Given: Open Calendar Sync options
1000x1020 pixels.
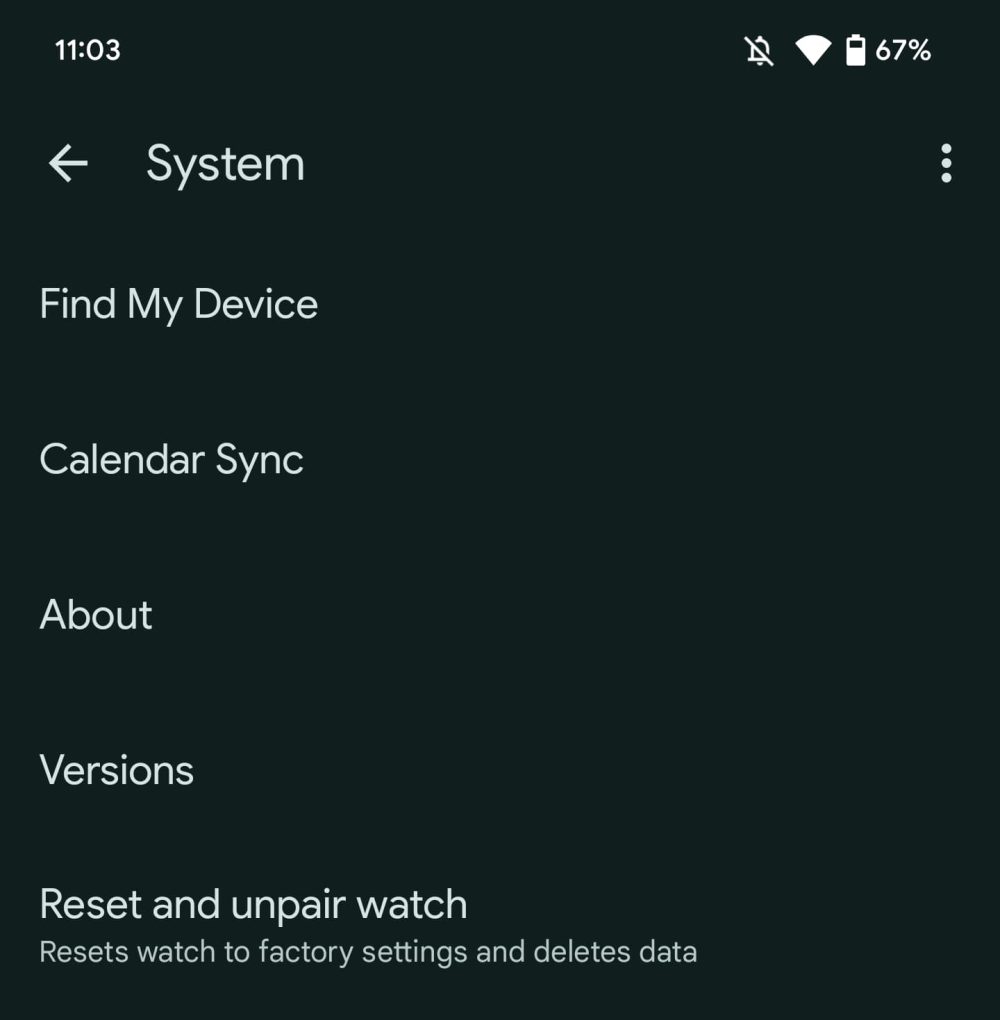Looking at the screenshot, I should coord(171,460).
